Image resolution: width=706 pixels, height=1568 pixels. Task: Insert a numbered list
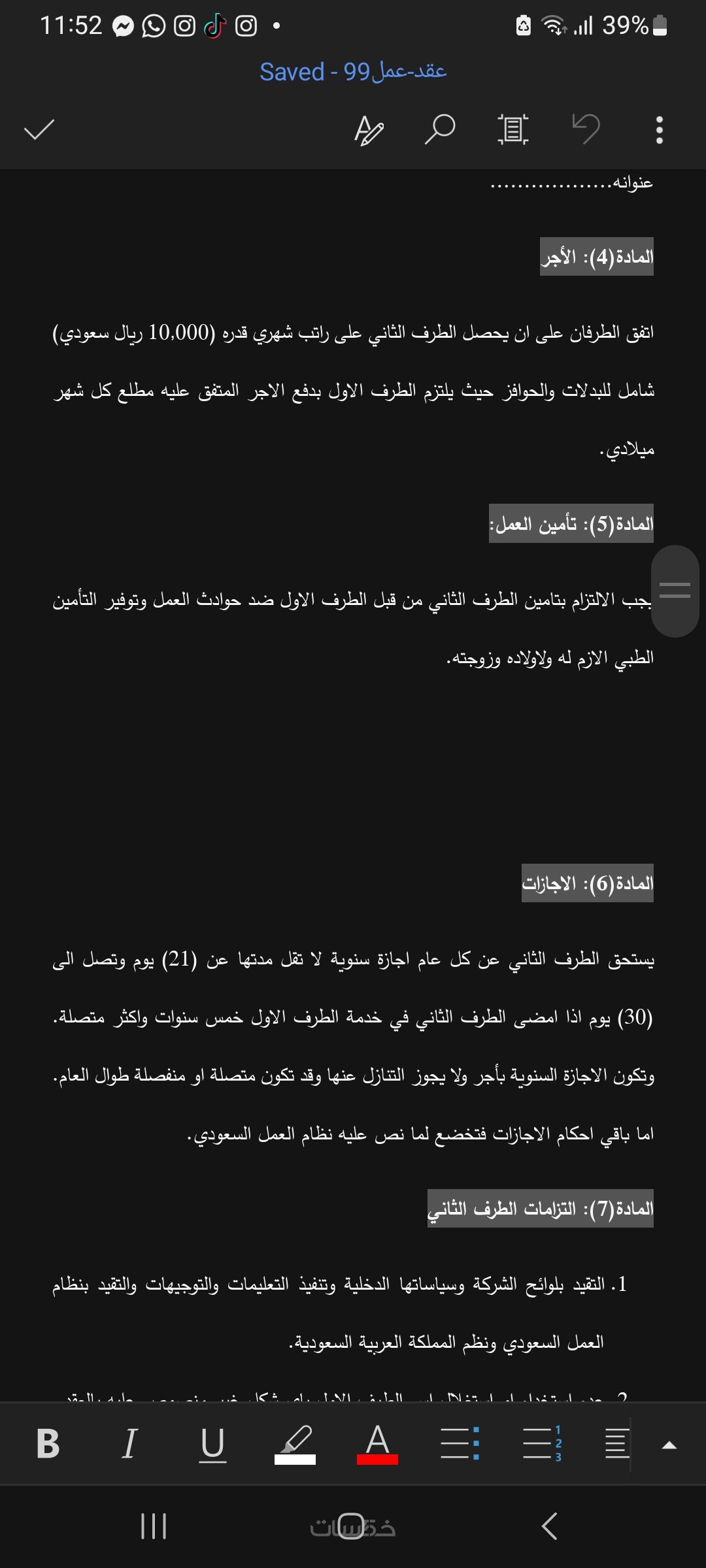point(543,1444)
